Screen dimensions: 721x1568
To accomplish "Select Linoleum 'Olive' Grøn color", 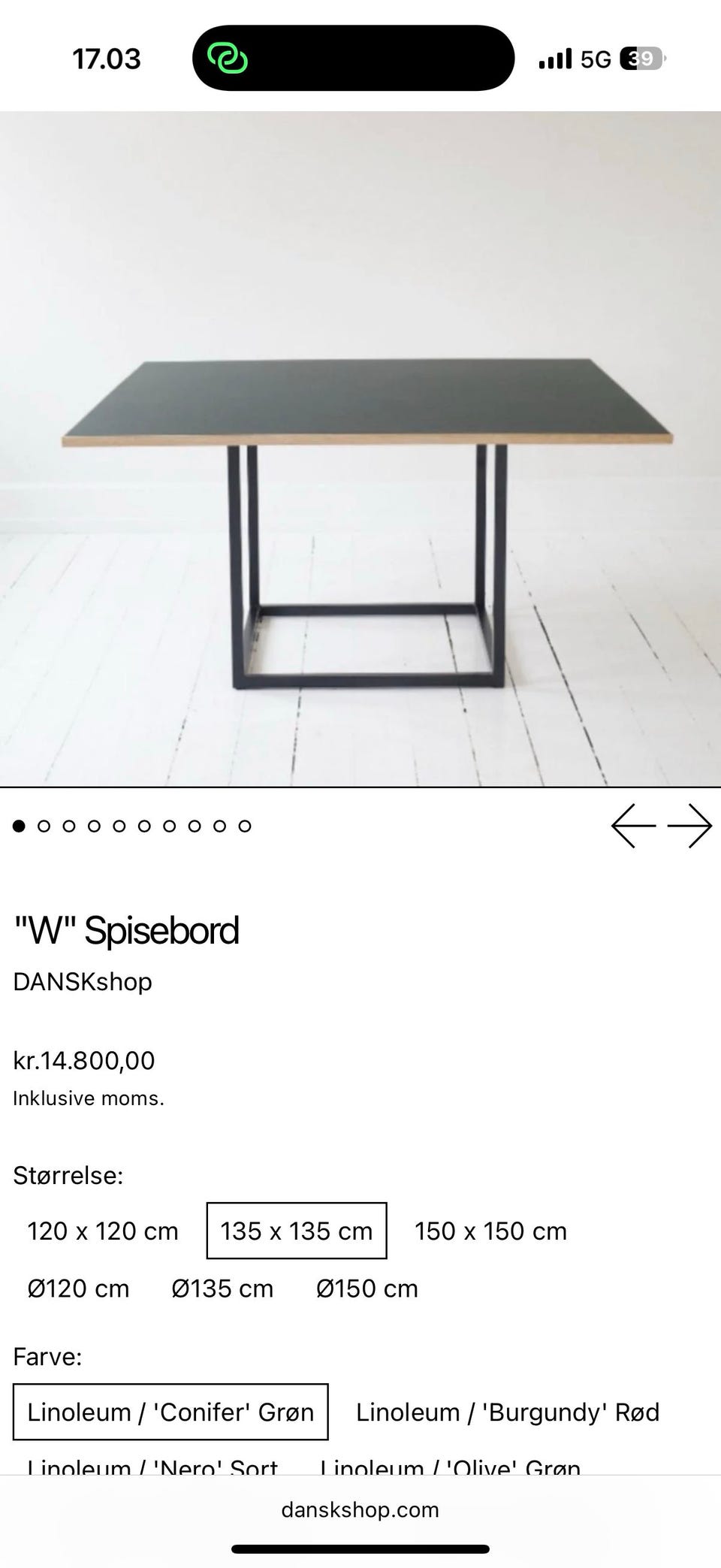I will 450,1465.
